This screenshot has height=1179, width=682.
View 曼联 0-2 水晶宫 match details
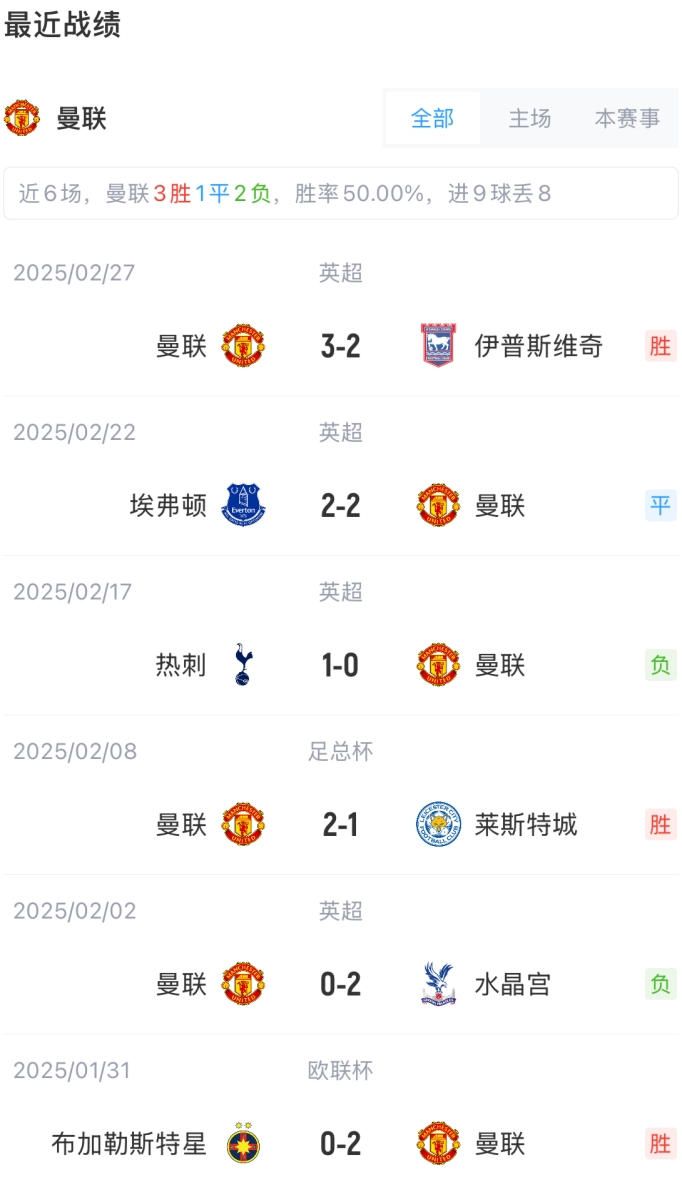[x=340, y=985]
